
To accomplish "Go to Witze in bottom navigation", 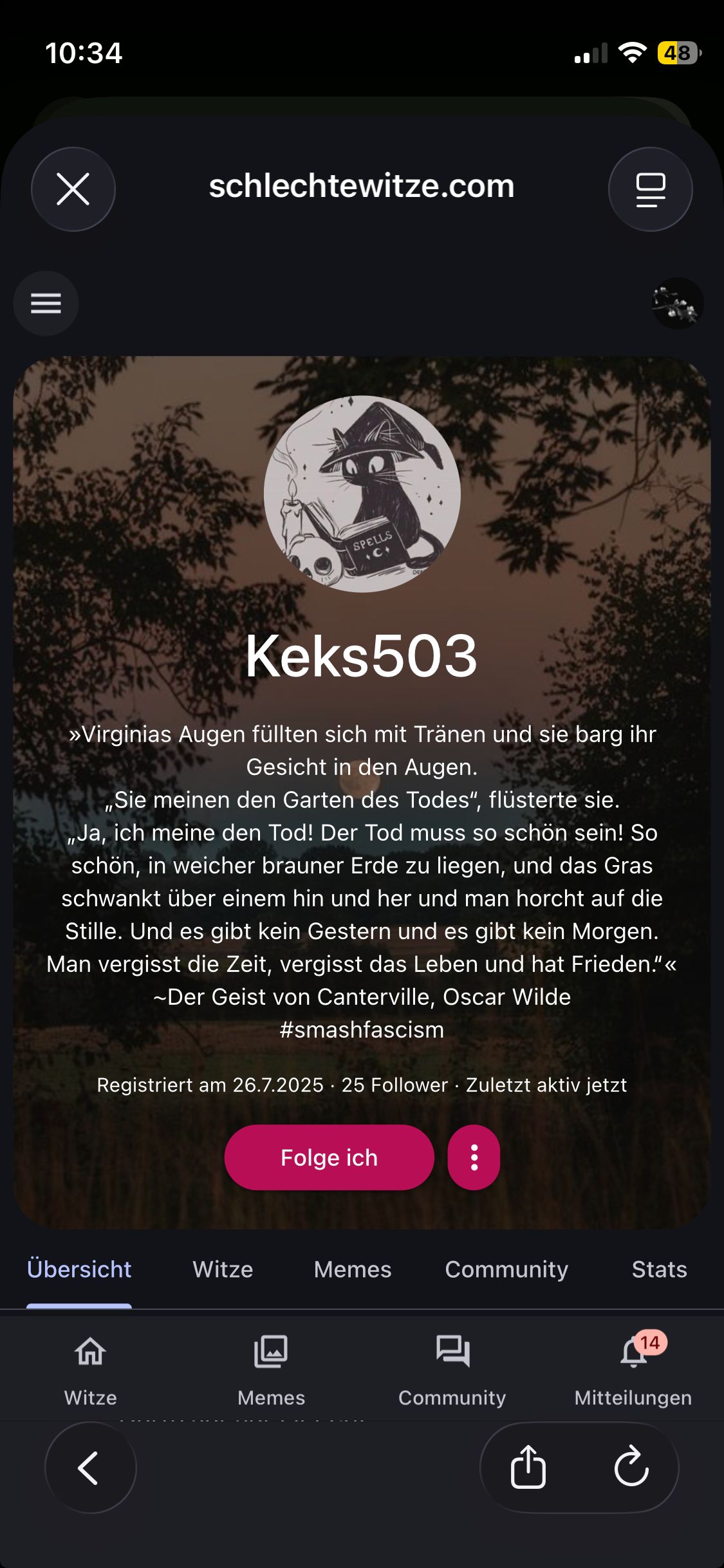I will pyautogui.click(x=90, y=1368).
